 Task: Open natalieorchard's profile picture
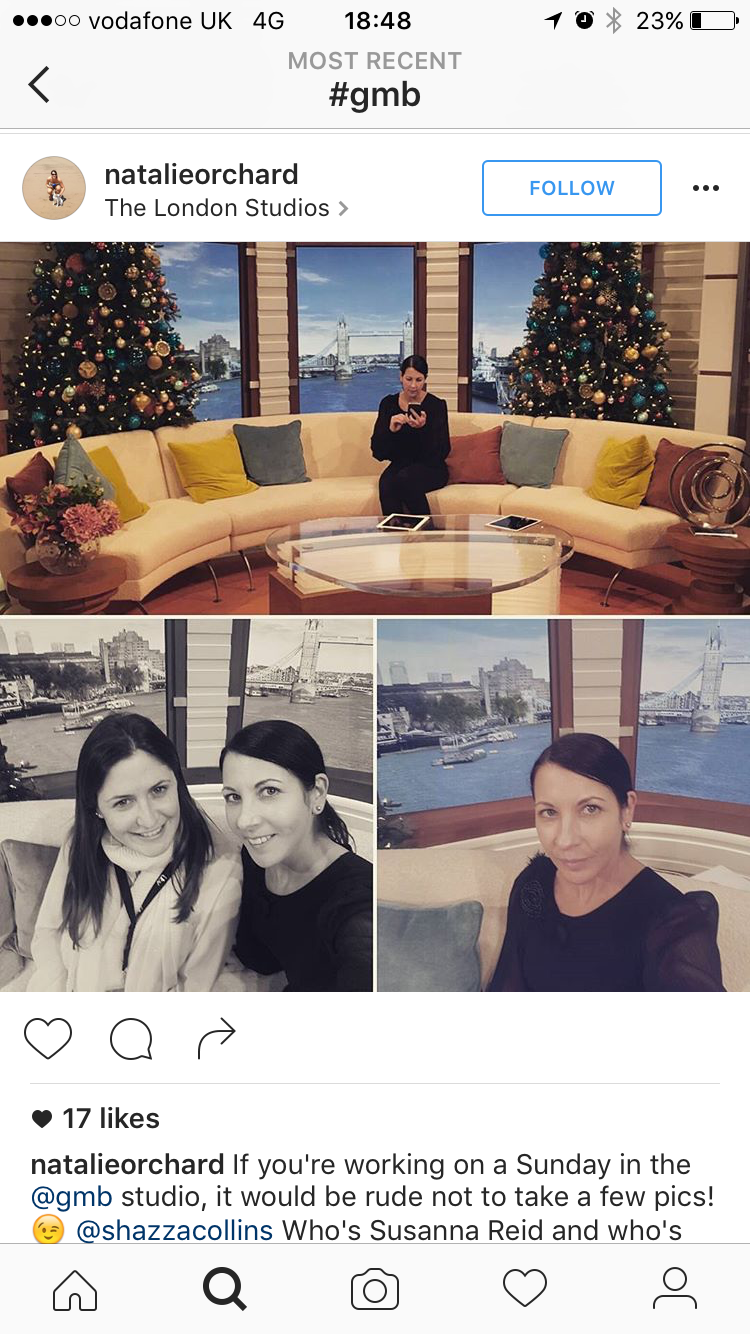tap(54, 188)
